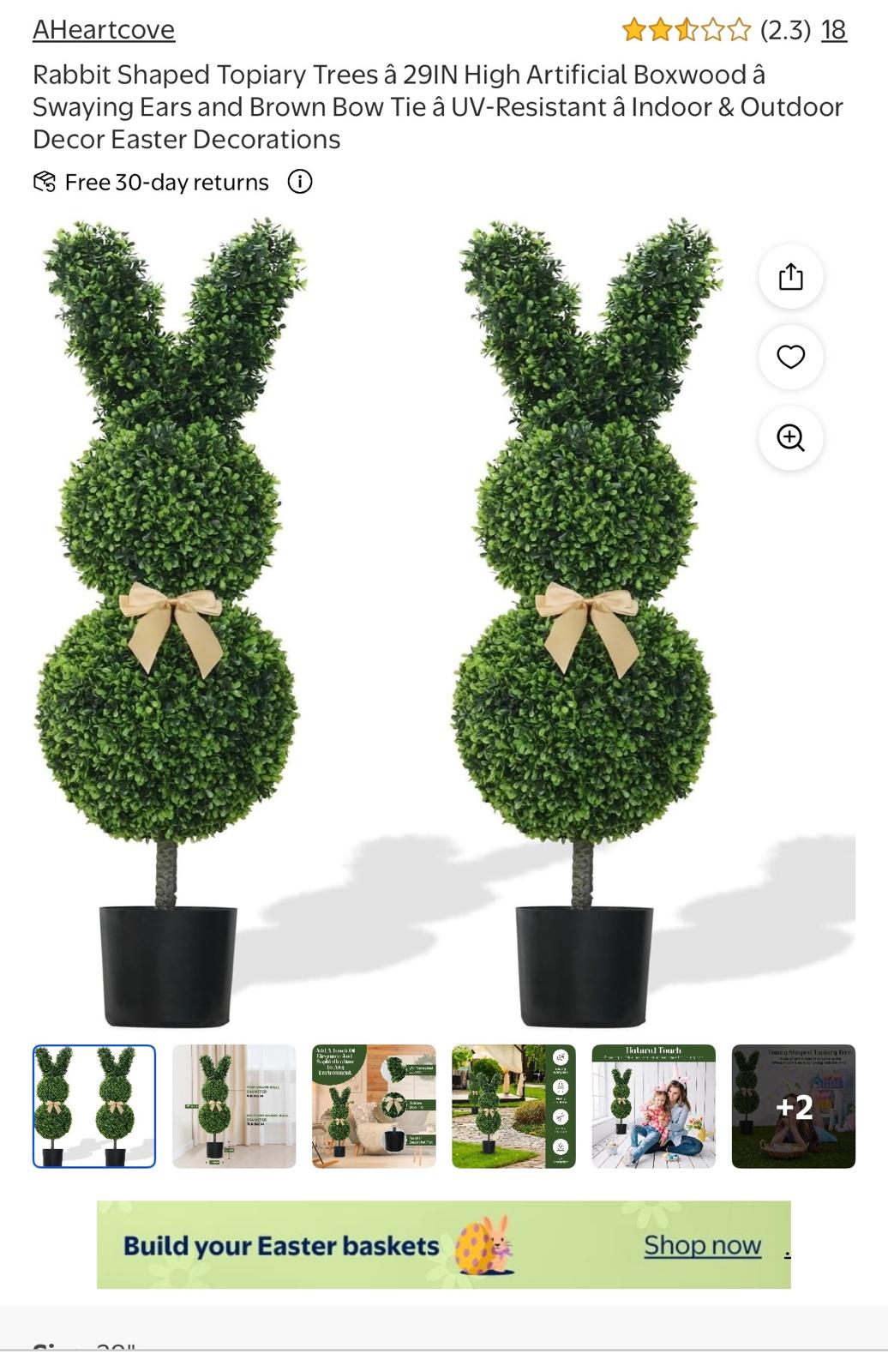This screenshot has width=888, height=1372.
Task: Show info about free 30-day returns
Action: [x=300, y=182]
